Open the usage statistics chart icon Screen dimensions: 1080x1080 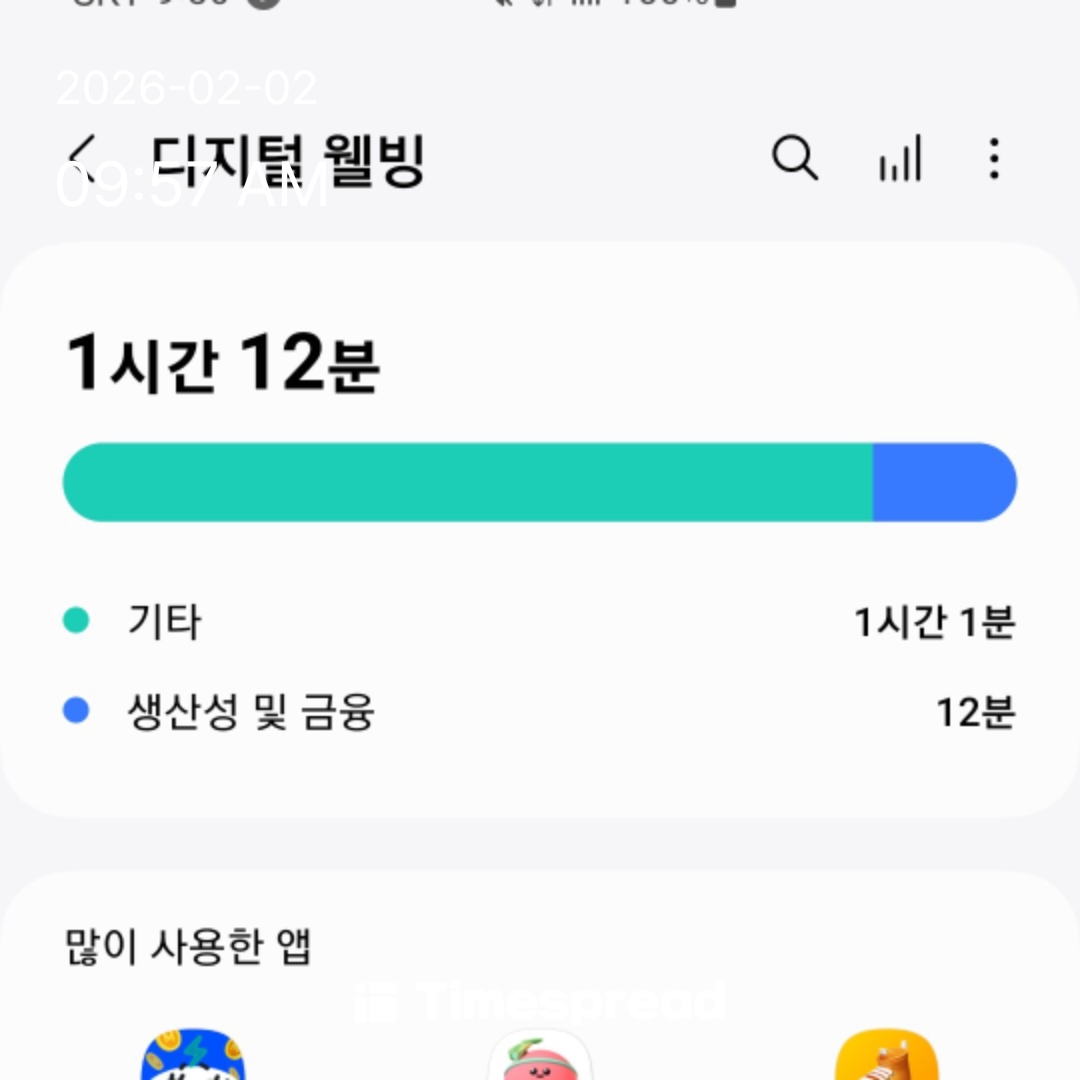(899, 159)
